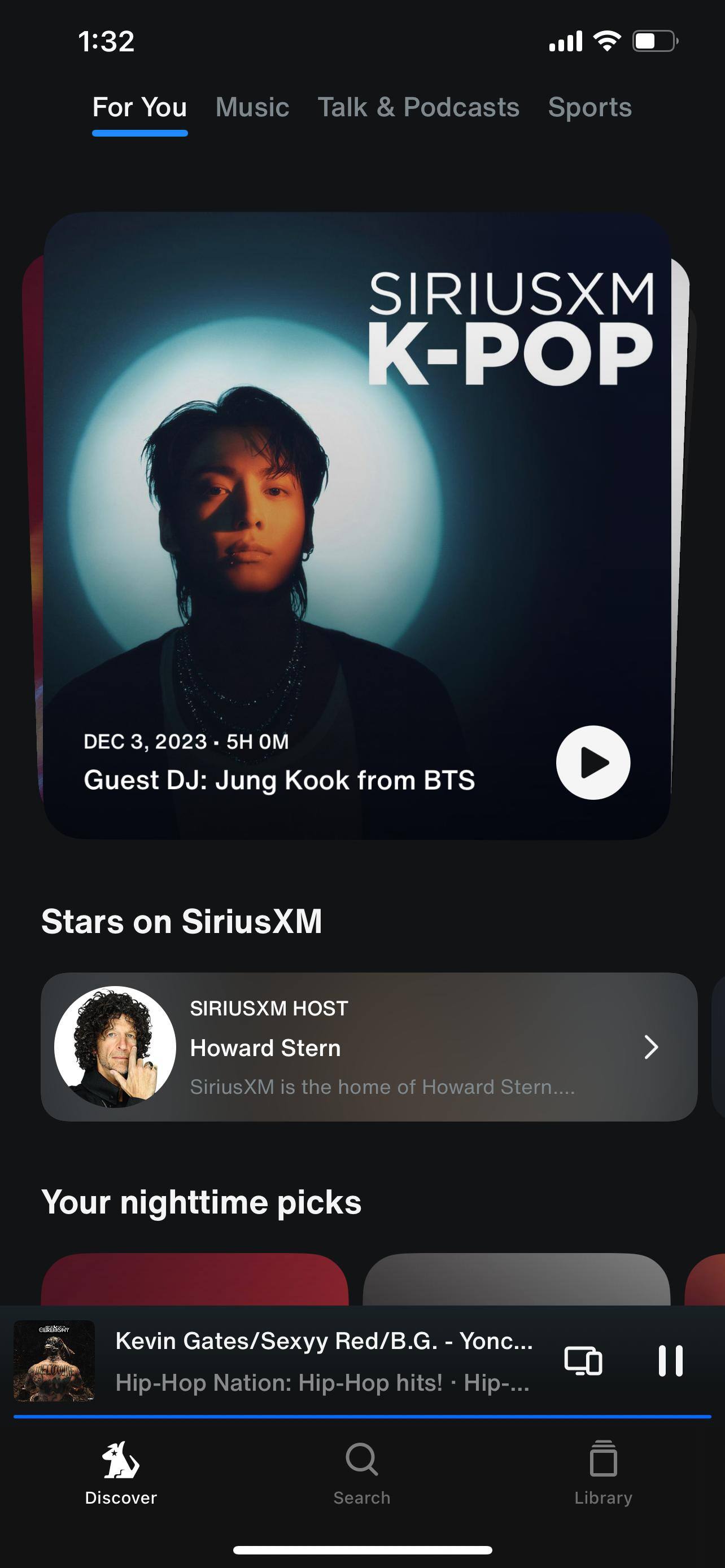This screenshot has height=1568, width=725.
Task: Select the Sports tab
Action: [589, 108]
